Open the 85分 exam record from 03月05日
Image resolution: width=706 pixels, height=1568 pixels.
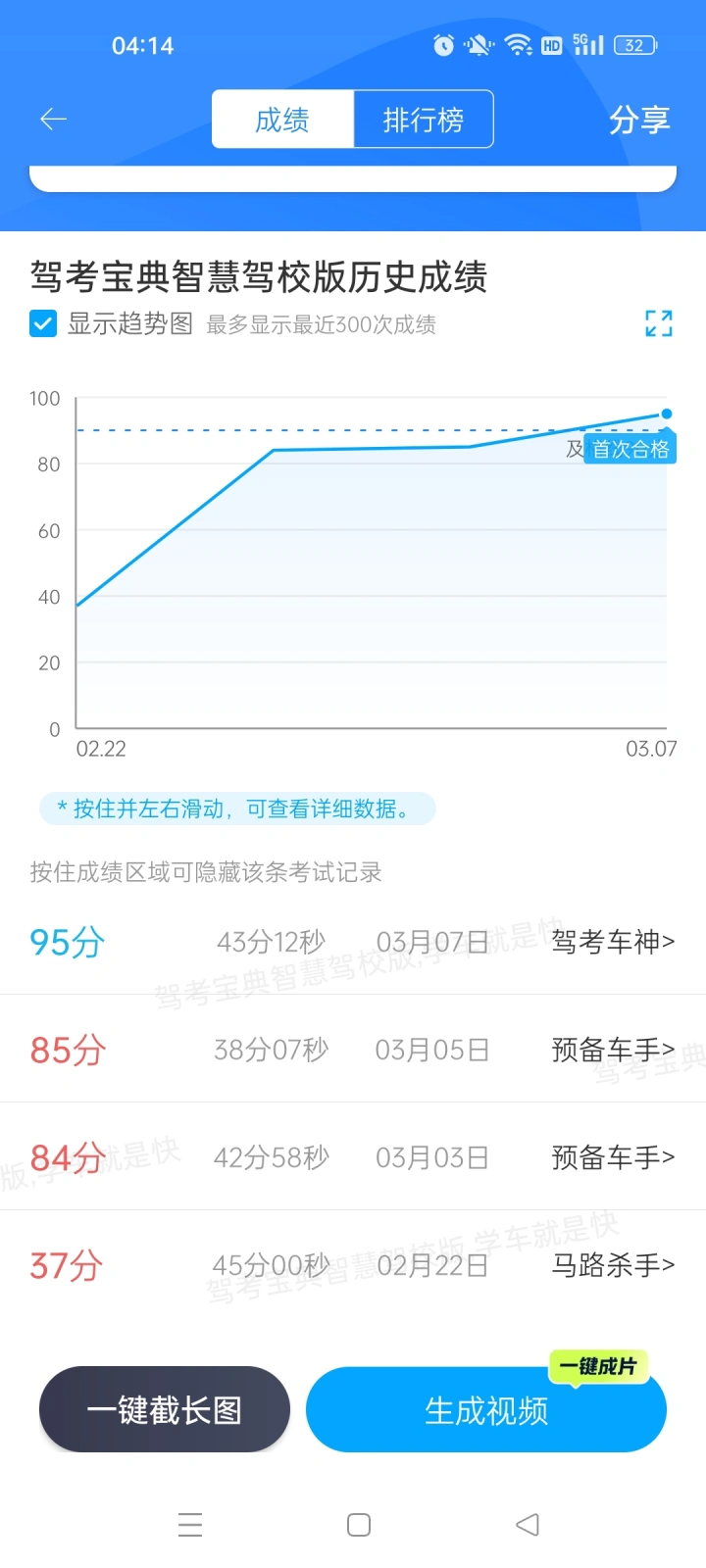click(x=353, y=1050)
